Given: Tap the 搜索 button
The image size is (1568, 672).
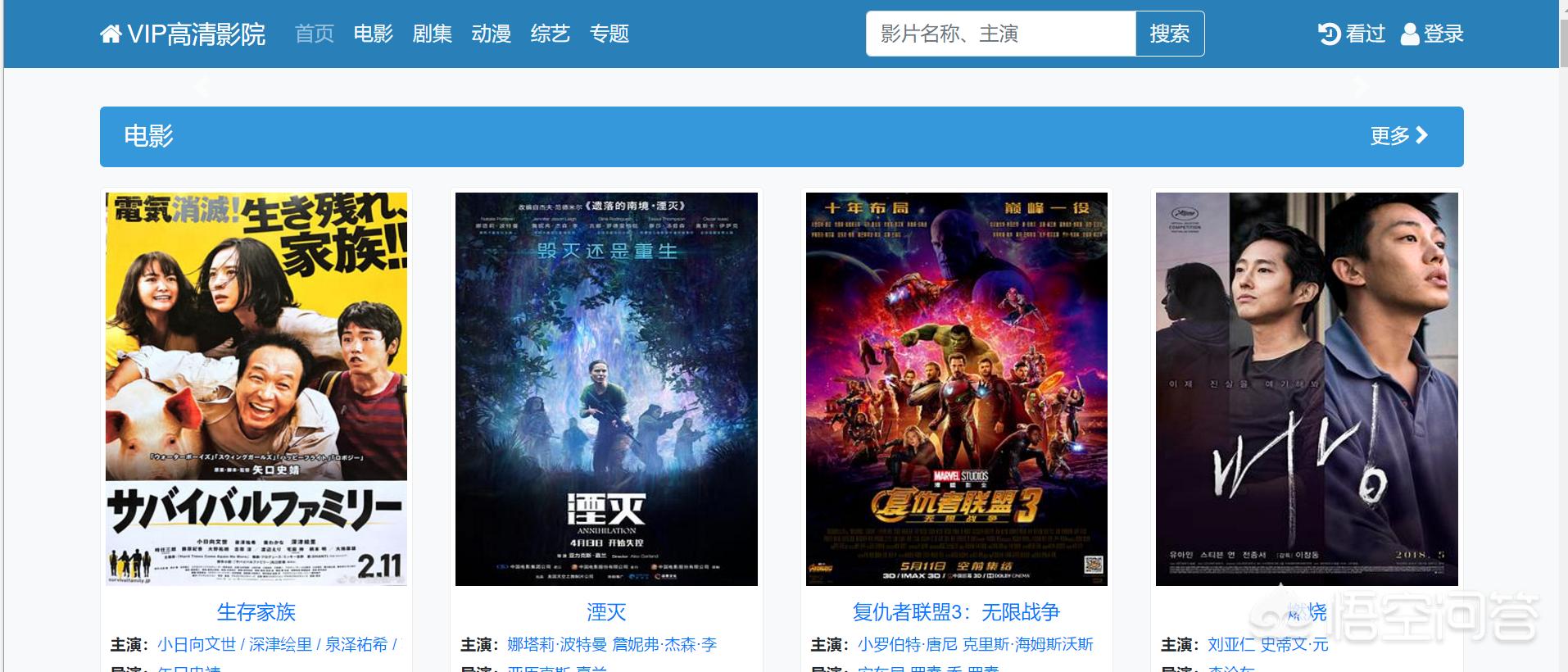Looking at the screenshot, I should 1169,34.
